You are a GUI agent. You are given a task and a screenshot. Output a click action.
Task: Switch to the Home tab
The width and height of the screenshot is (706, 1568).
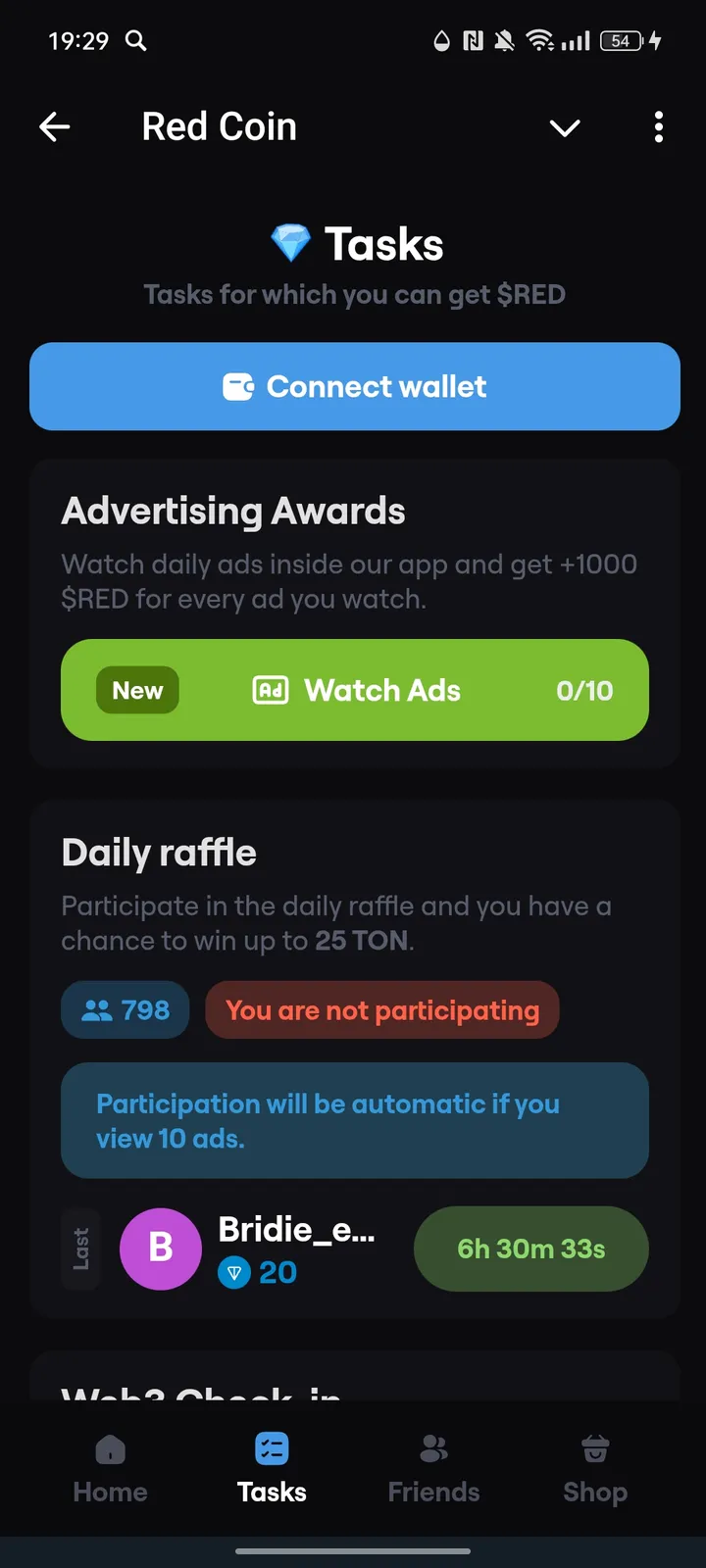tap(110, 1467)
